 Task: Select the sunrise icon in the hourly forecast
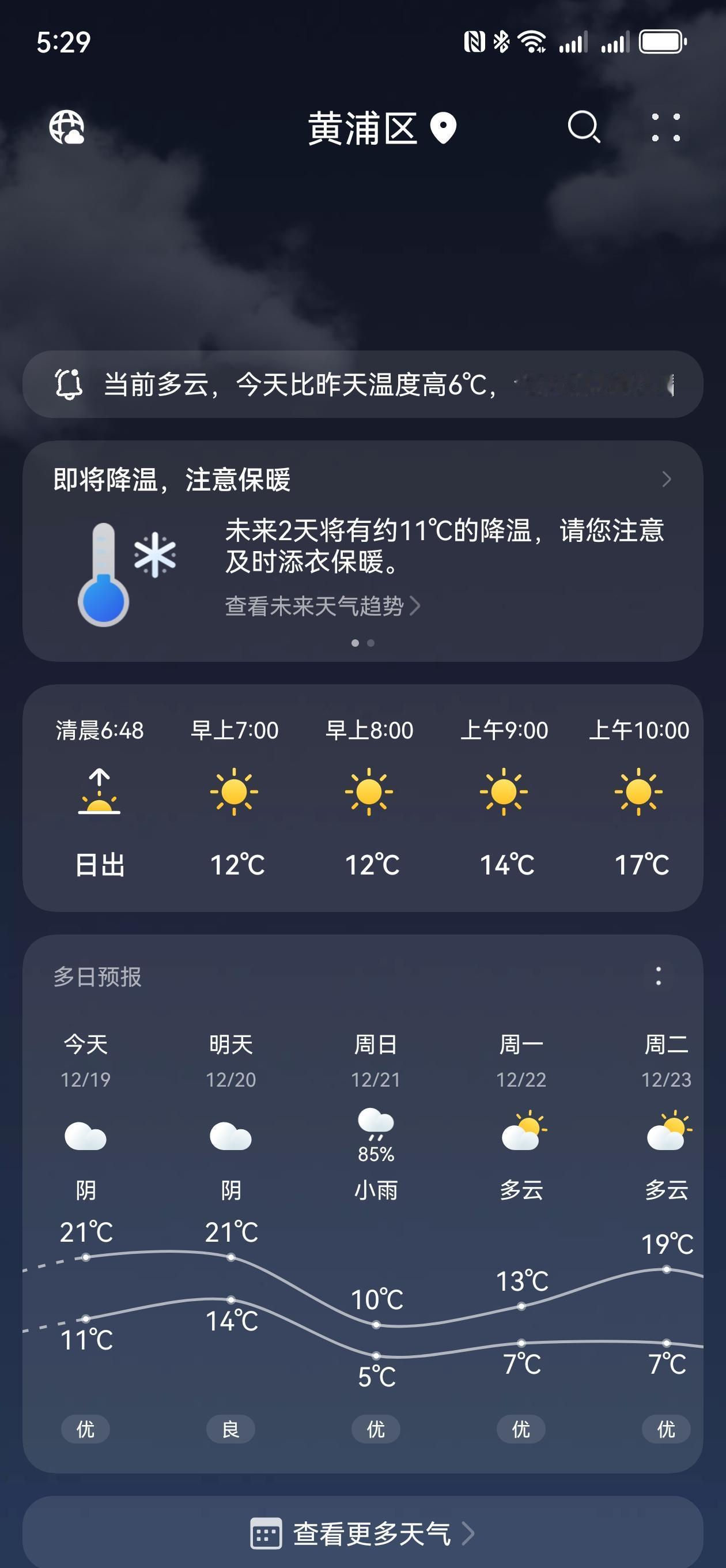tap(99, 791)
